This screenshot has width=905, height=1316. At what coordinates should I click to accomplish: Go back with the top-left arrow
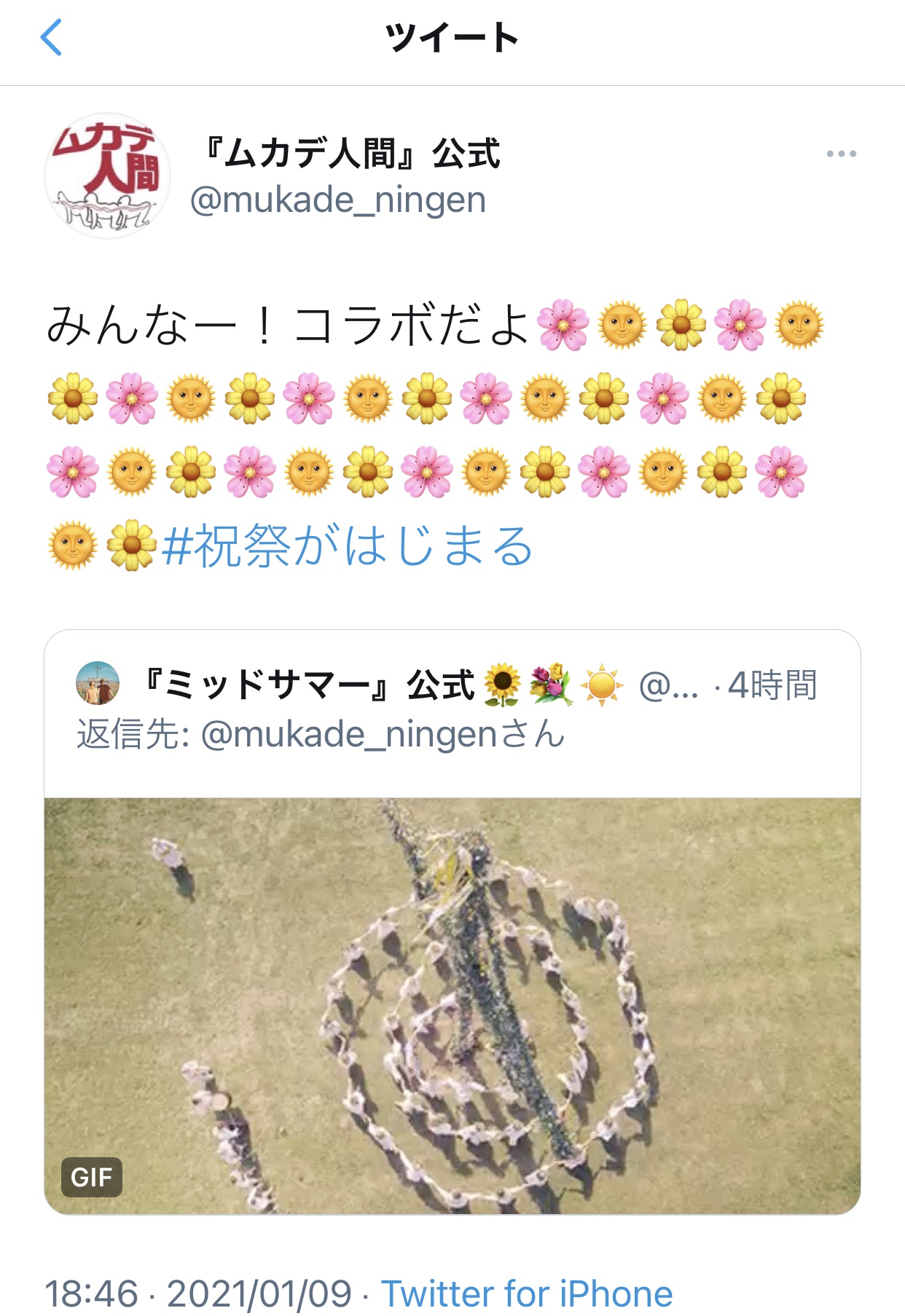point(51,38)
